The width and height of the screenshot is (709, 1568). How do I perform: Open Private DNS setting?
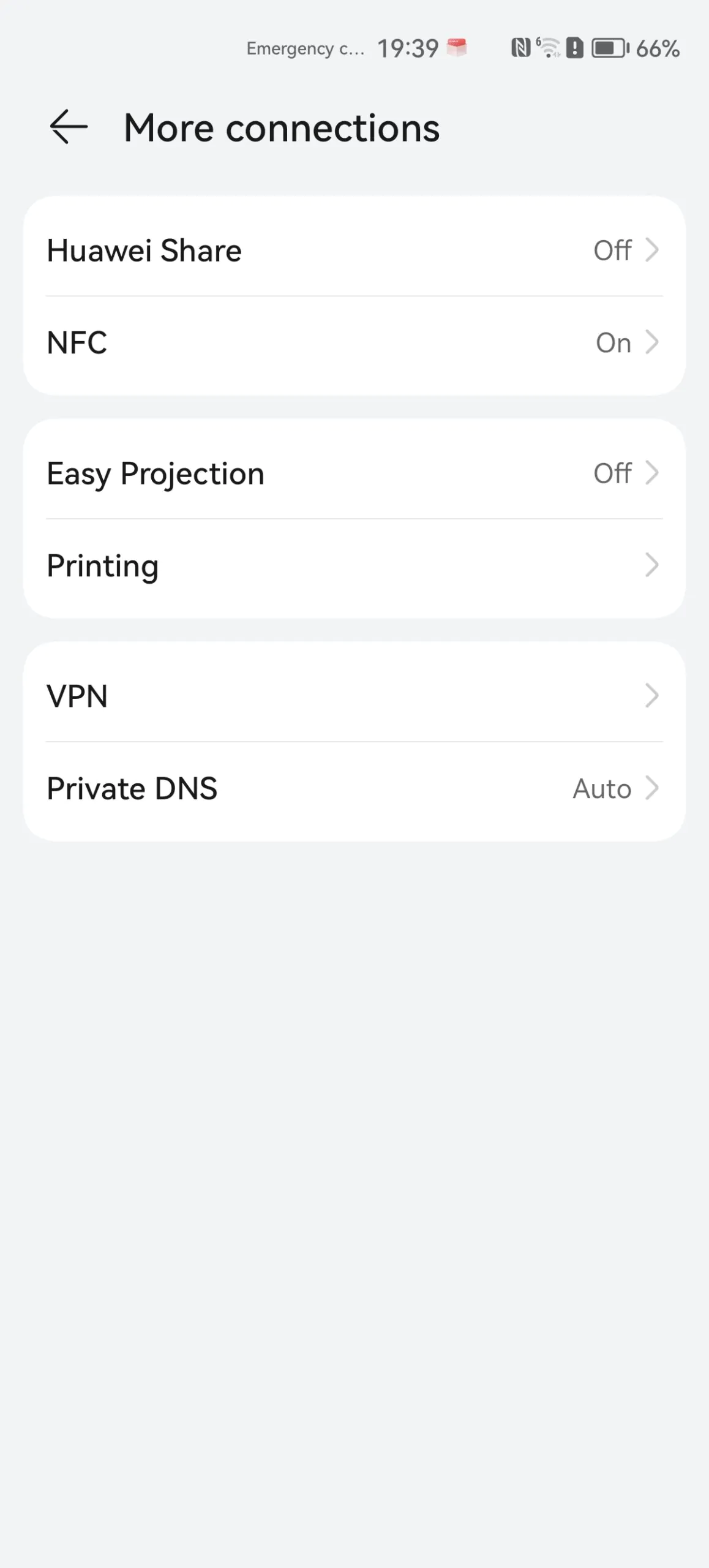coord(354,788)
